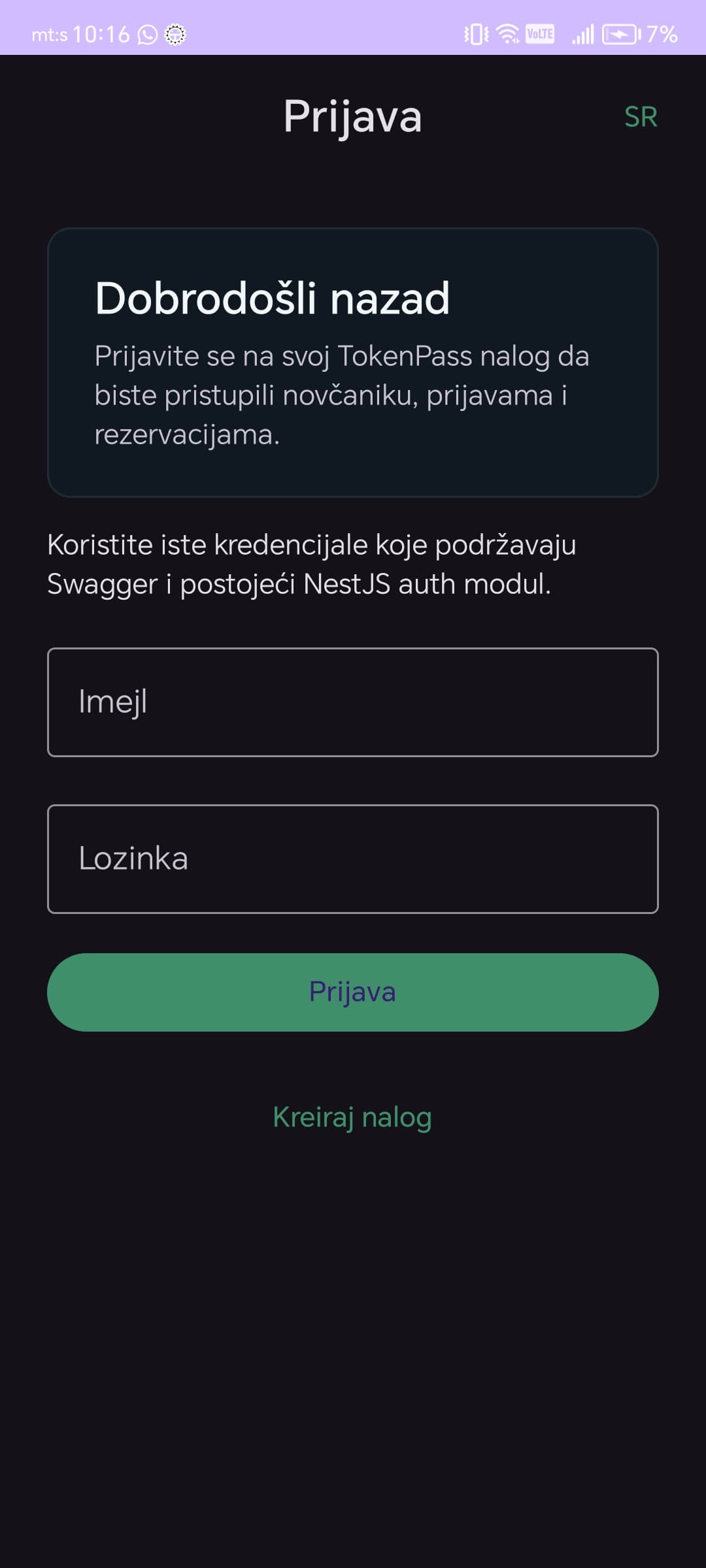706x1568 pixels.
Task: Tap the VoLTE indicator icon
Action: 541,34
